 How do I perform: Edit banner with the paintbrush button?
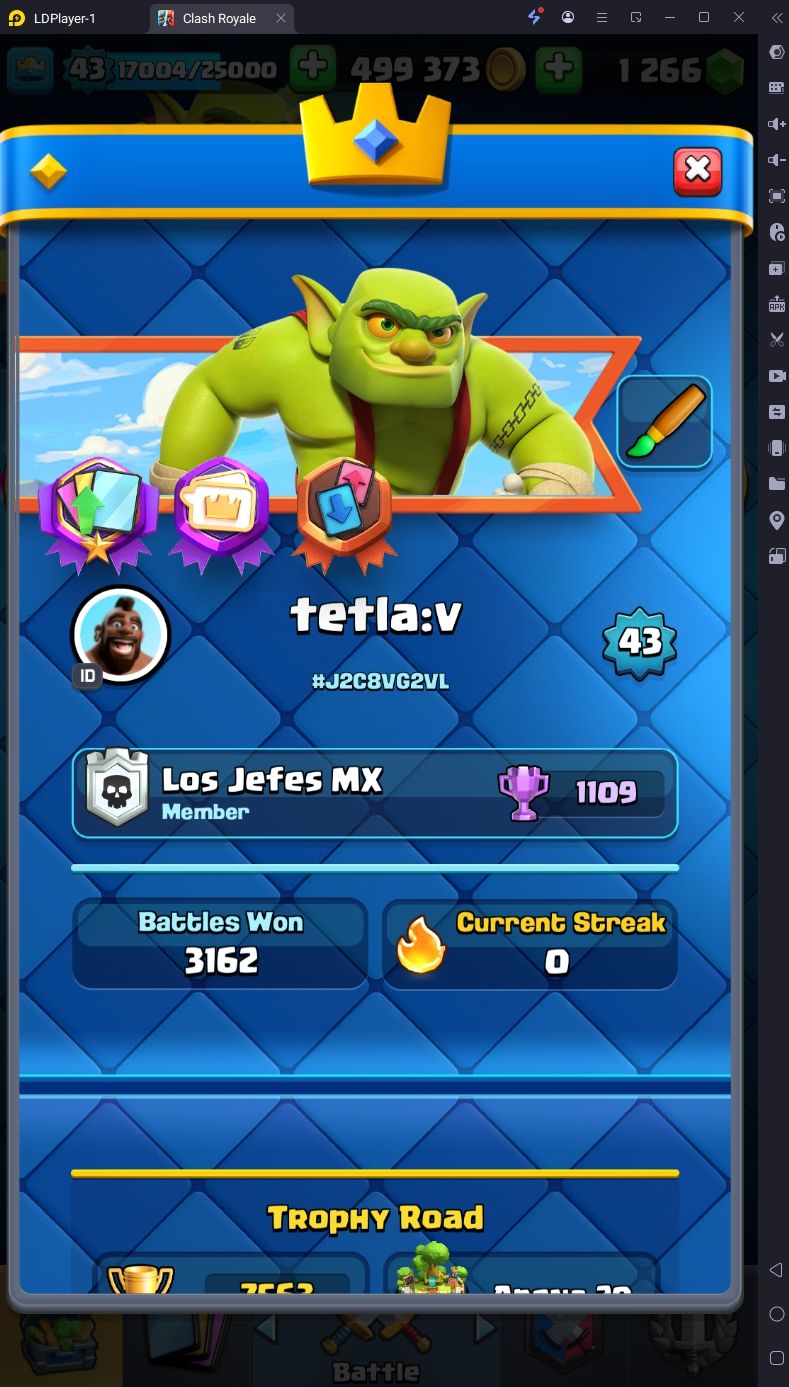(x=664, y=422)
